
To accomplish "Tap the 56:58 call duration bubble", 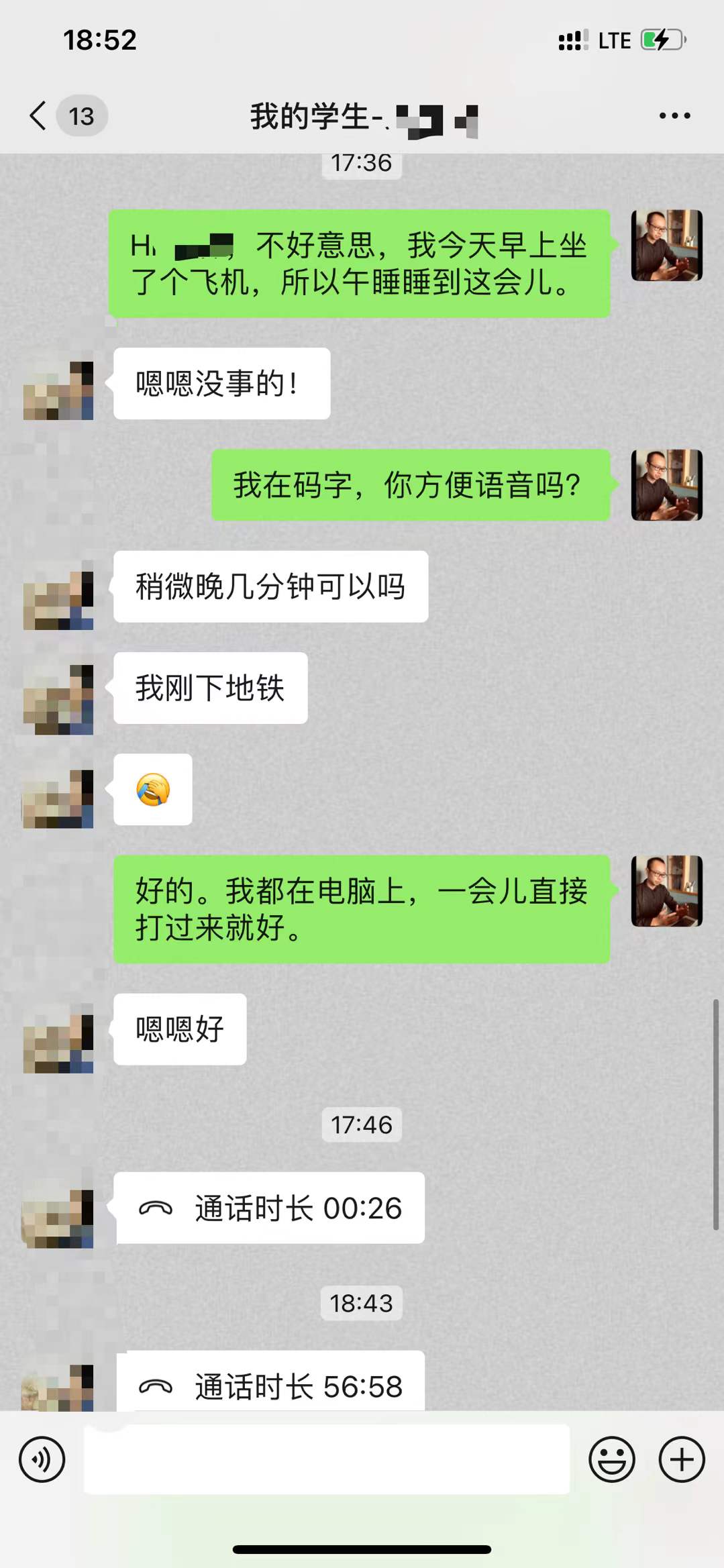I will (270, 1383).
